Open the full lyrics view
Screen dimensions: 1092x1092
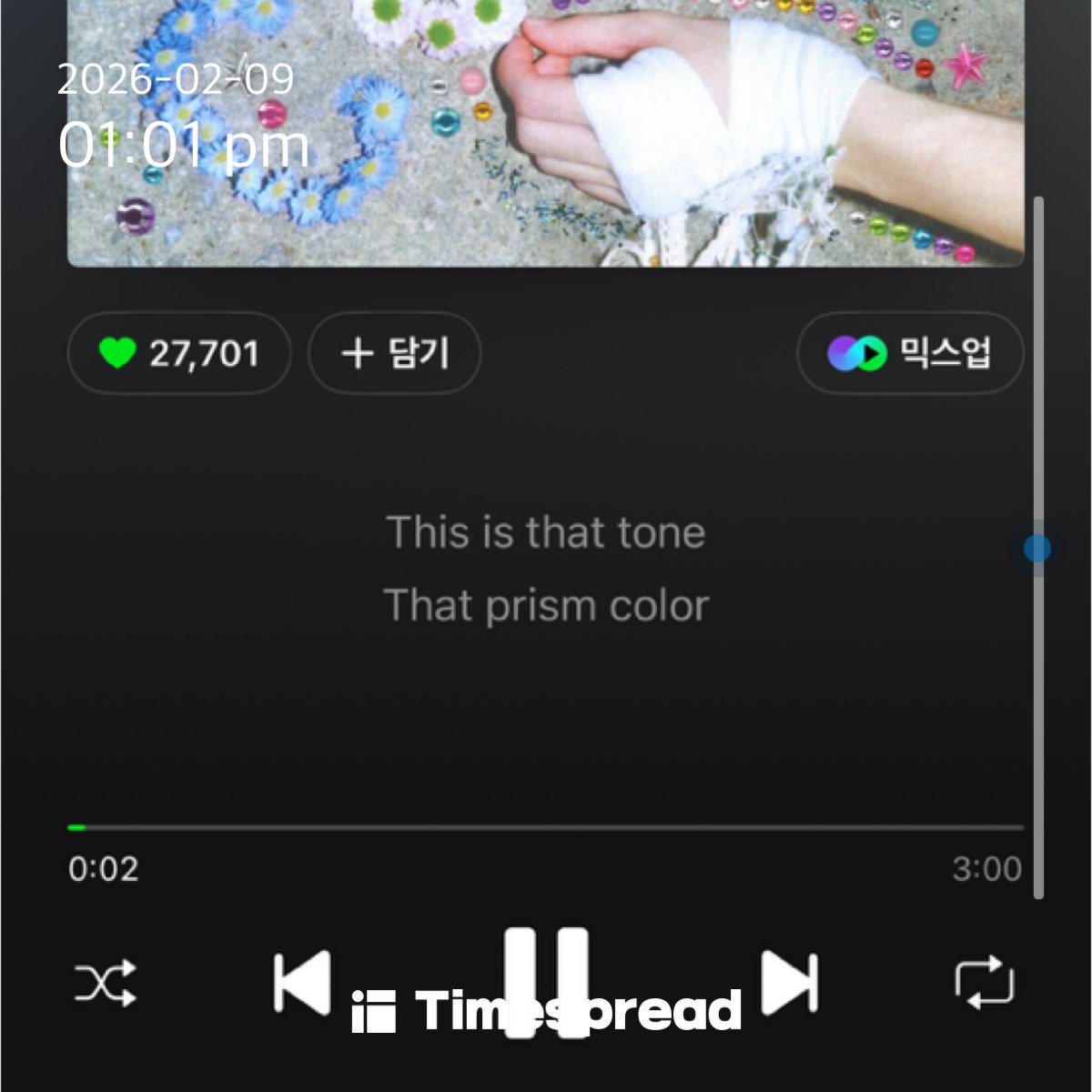[x=546, y=569]
